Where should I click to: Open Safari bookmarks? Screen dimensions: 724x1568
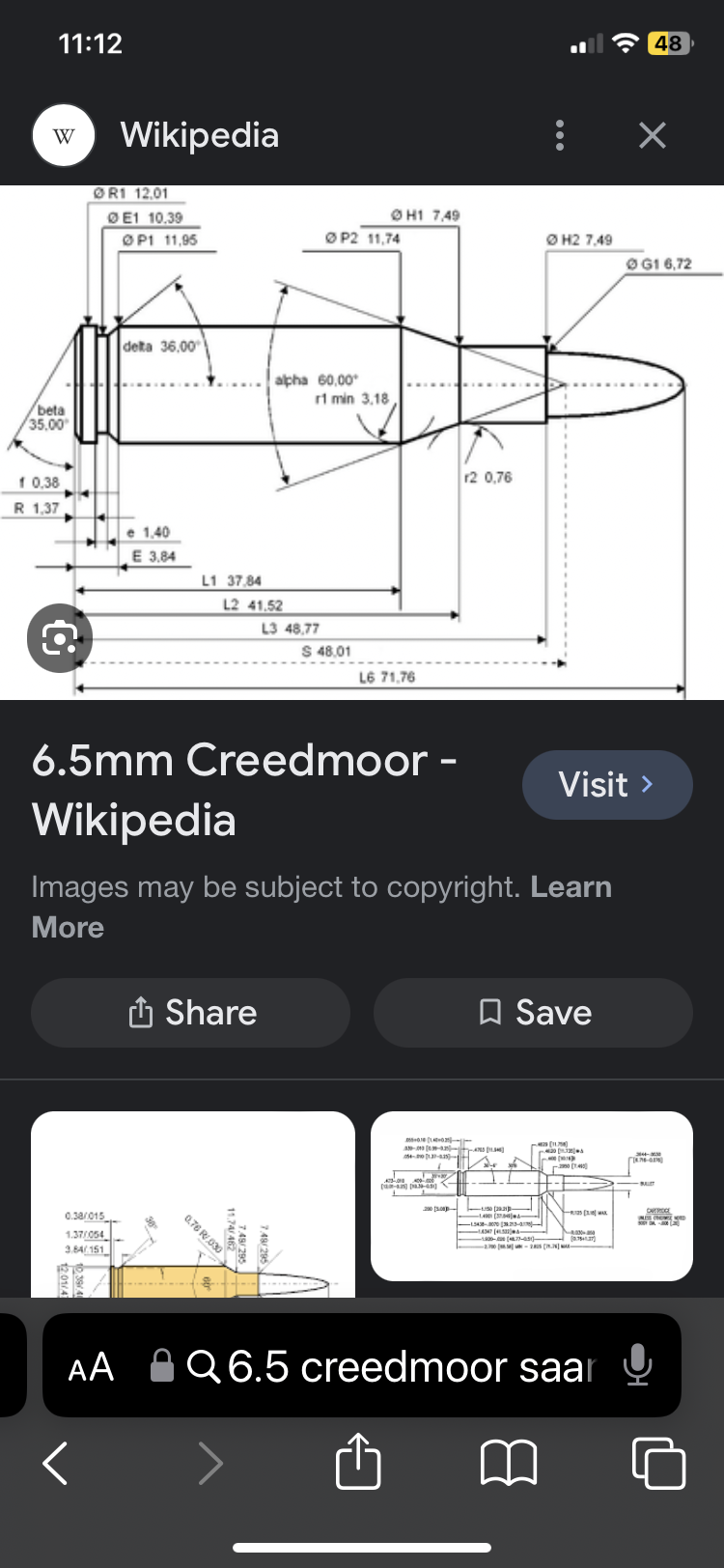[509, 1463]
